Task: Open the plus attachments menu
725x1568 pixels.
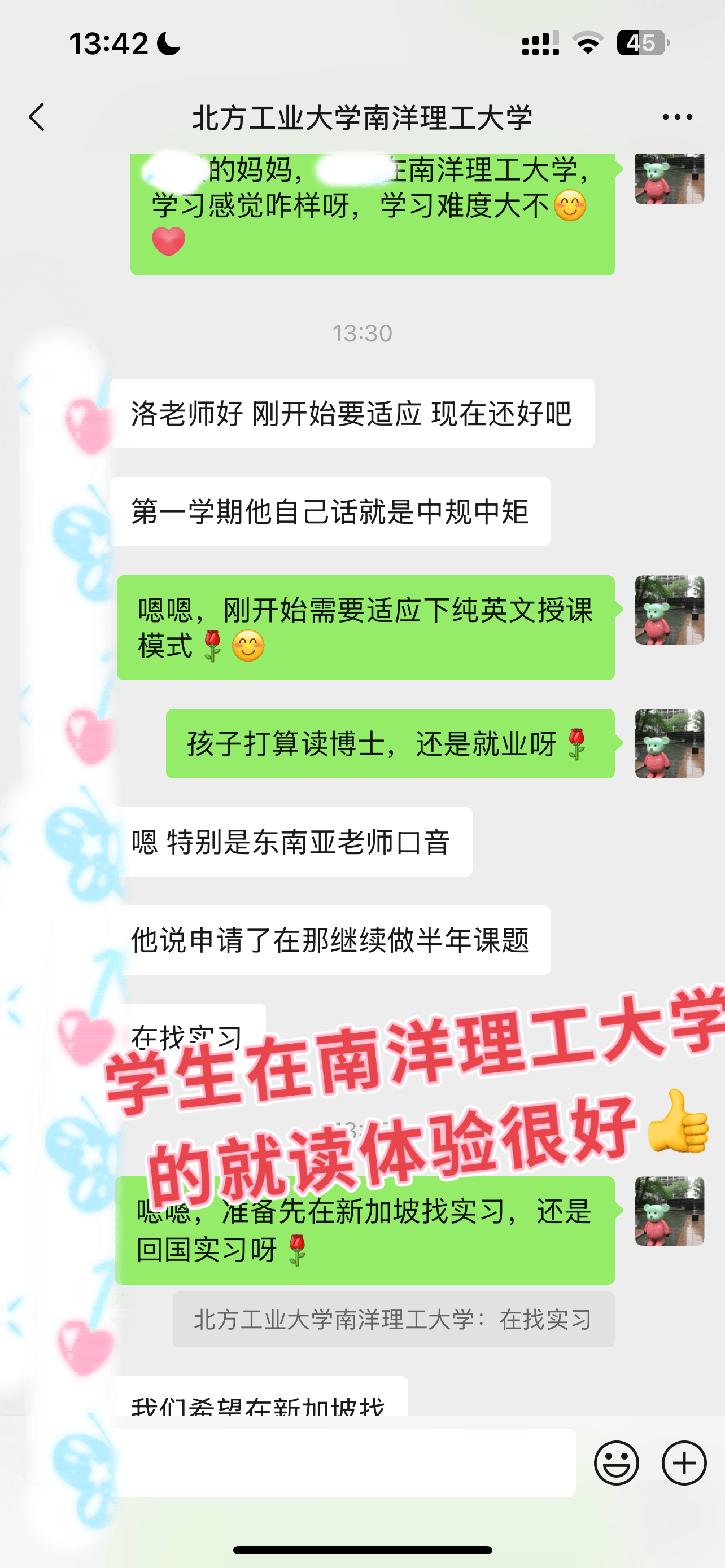Action: point(684,1462)
